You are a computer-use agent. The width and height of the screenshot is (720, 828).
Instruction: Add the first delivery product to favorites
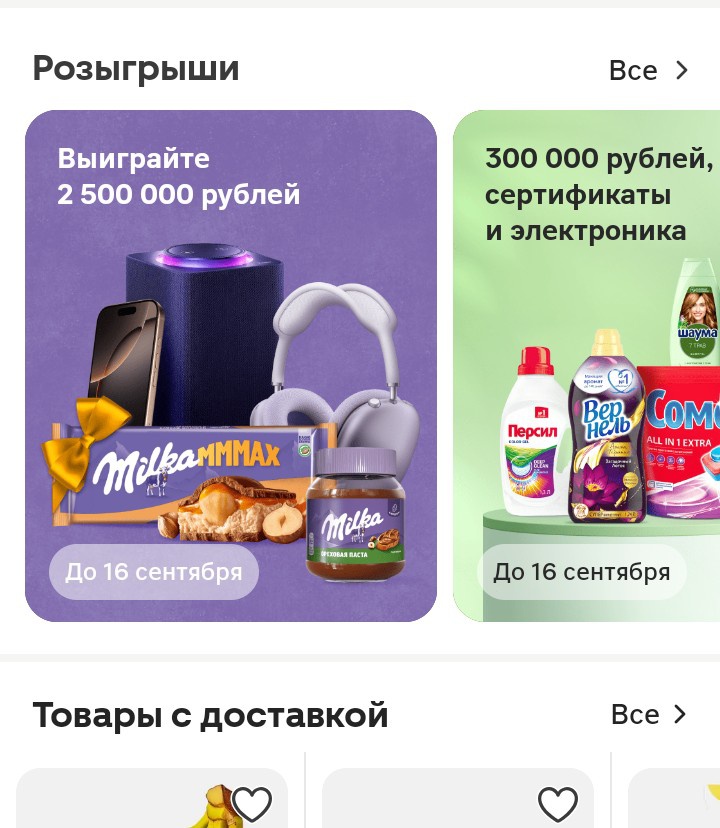pyautogui.click(x=252, y=803)
